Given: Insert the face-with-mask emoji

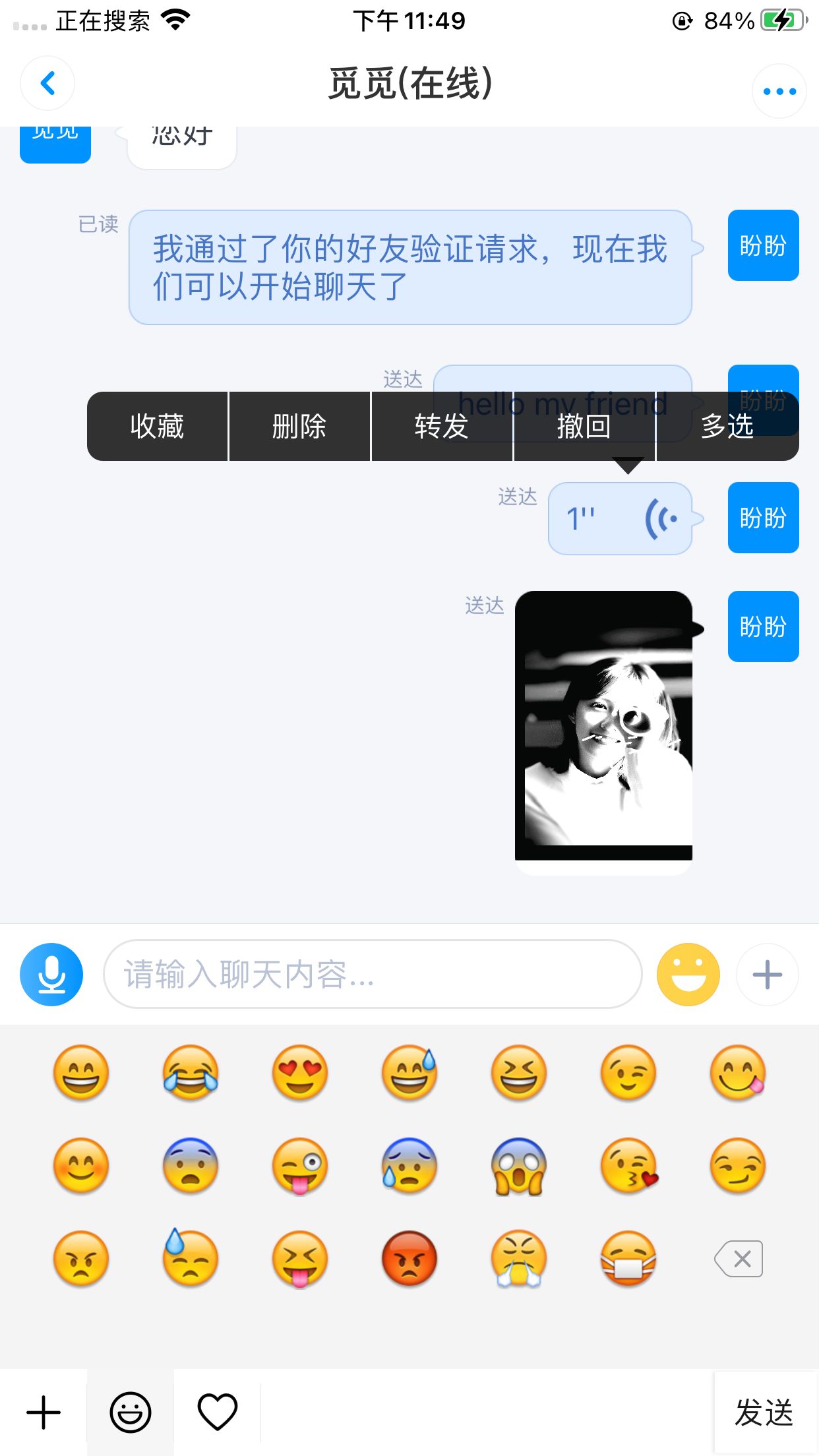Looking at the screenshot, I should (x=628, y=1258).
